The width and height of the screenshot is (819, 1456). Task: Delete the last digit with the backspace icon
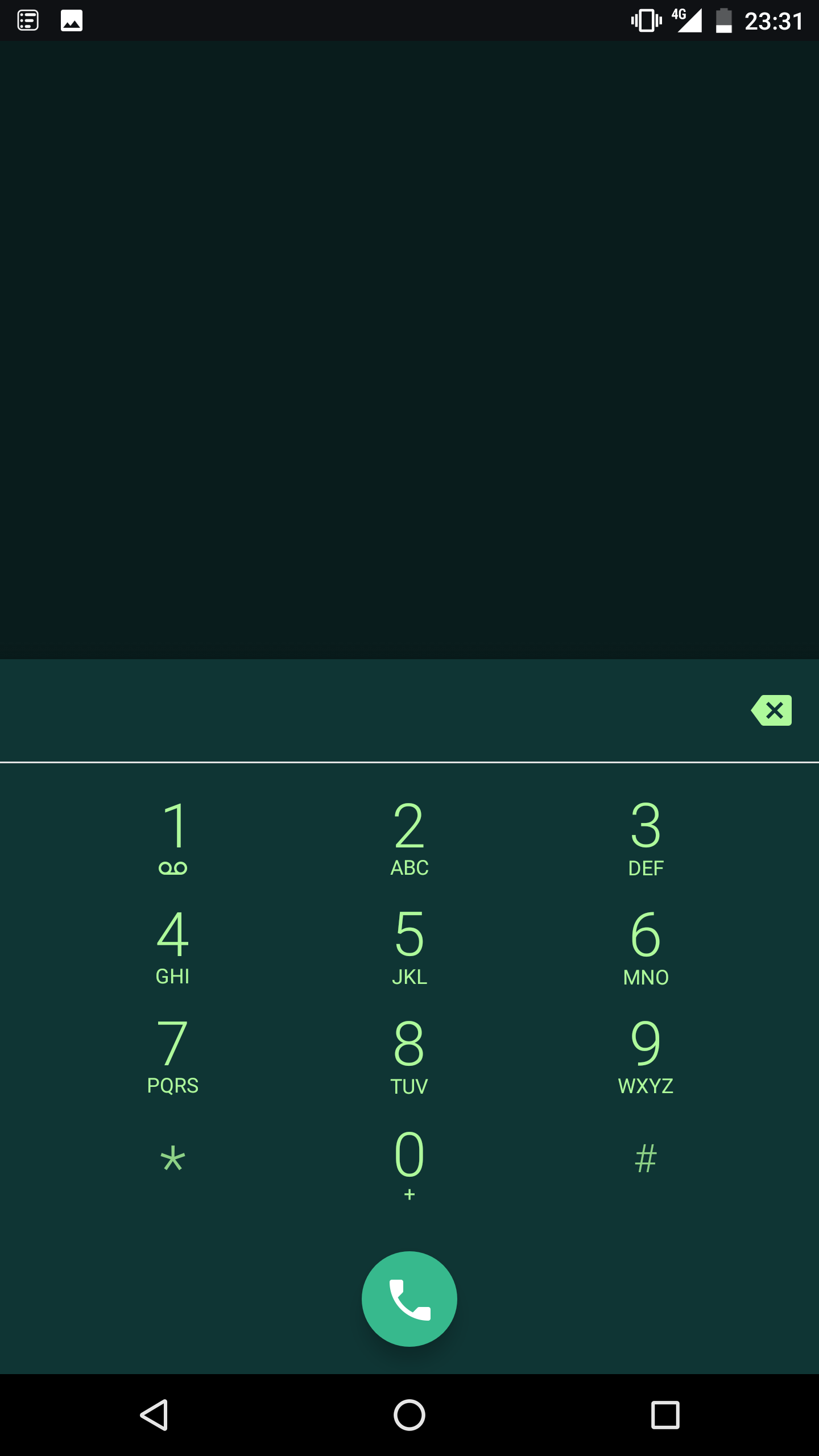771,710
